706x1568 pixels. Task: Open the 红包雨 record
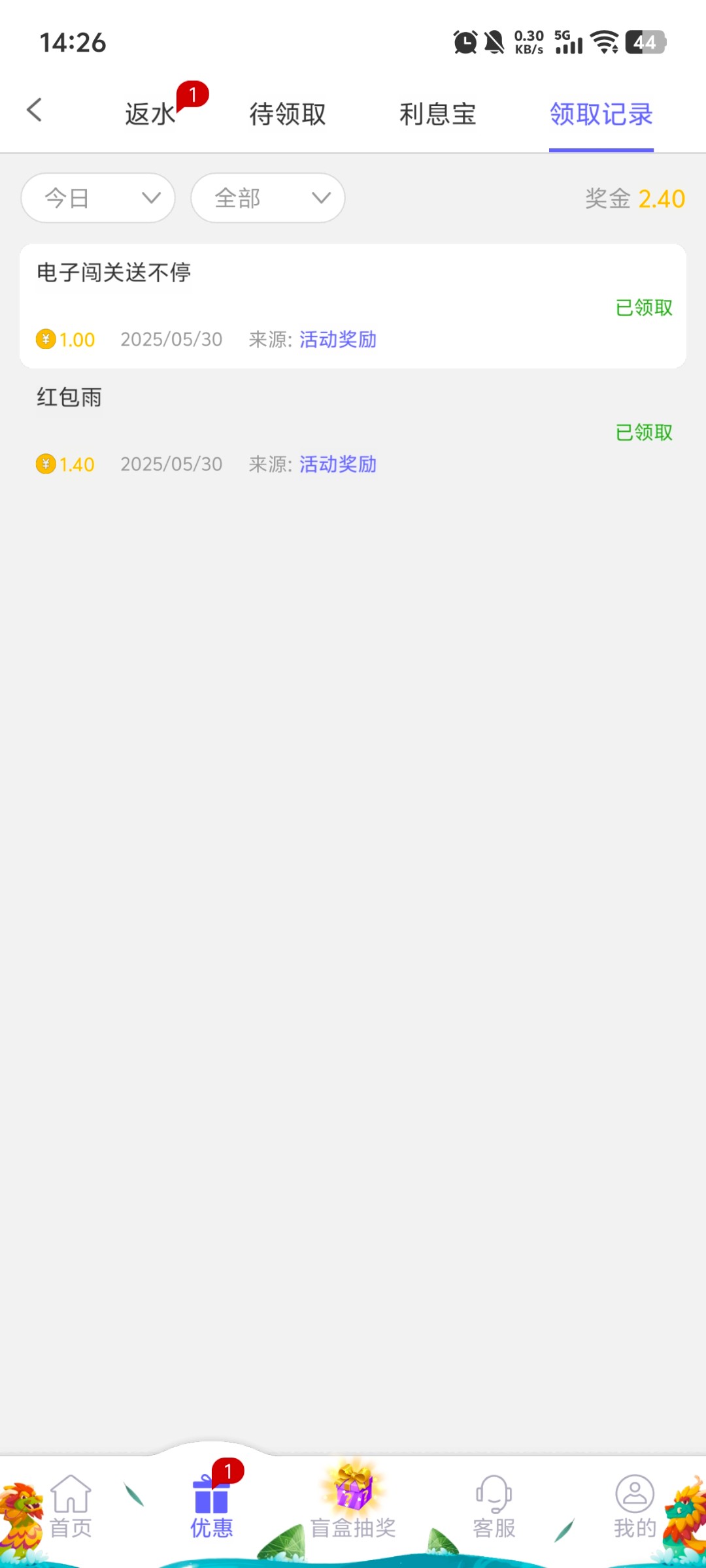[x=353, y=431]
